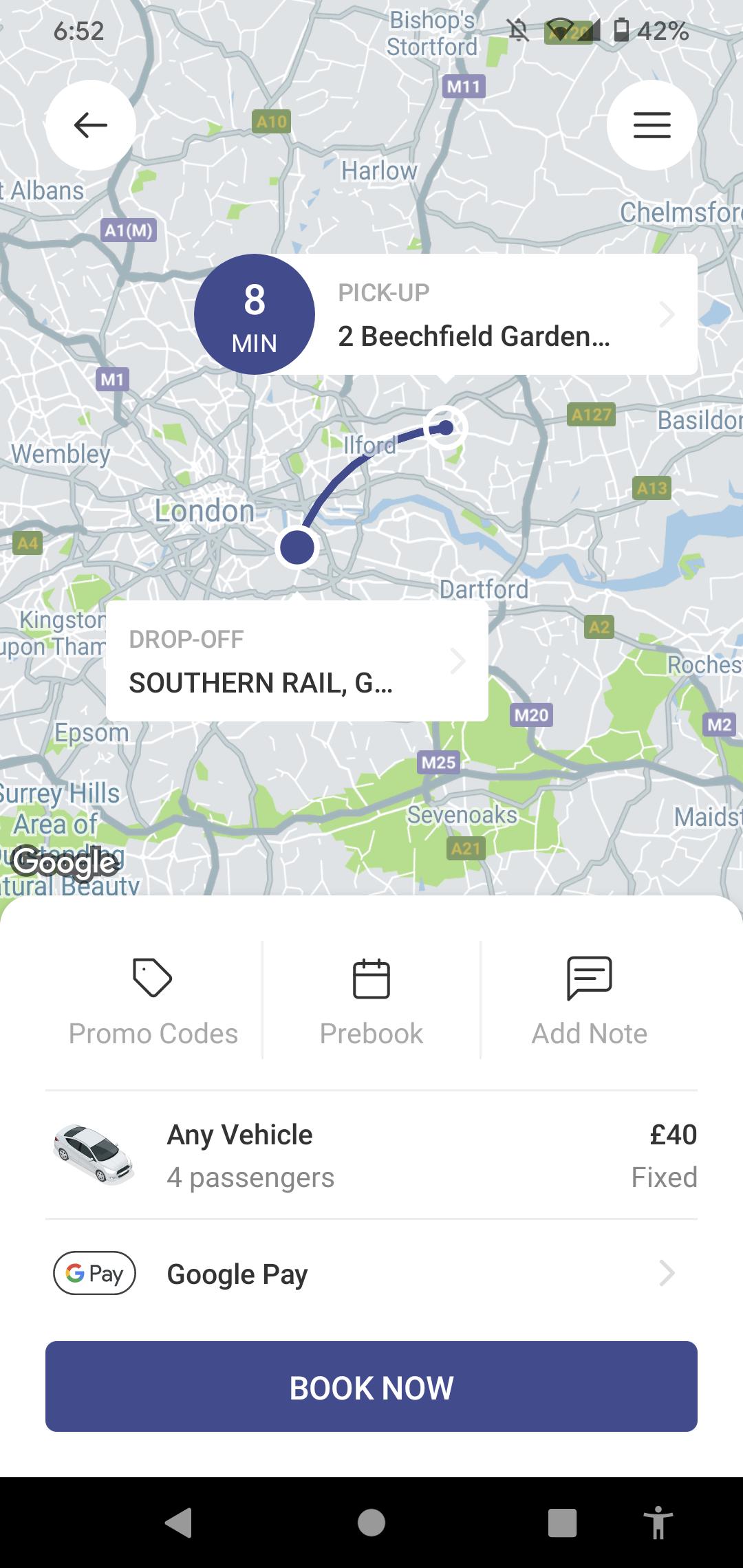Go to the system home screen
This screenshot has width=743, height=1568.
tap(371, 1523)
